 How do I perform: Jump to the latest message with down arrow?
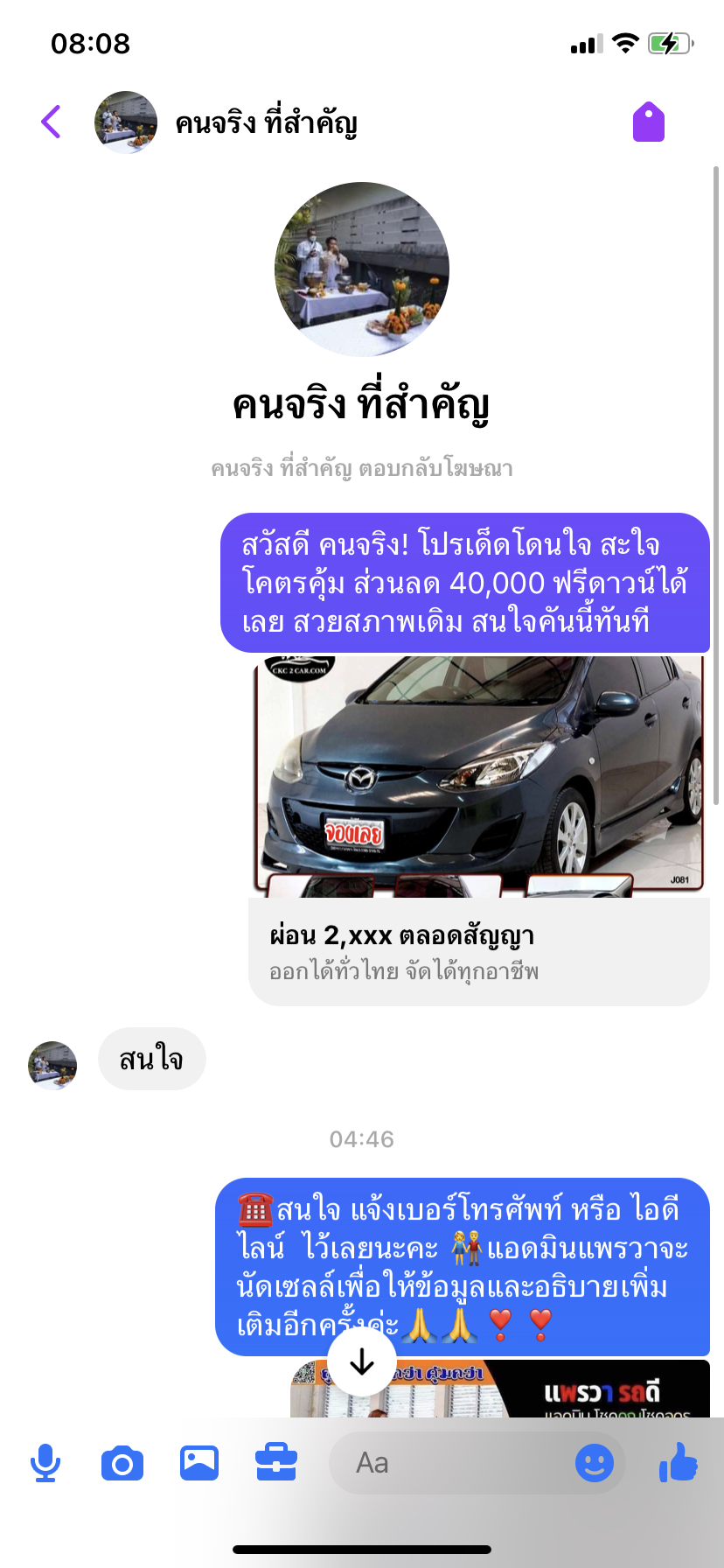[x=362, y=1362]
